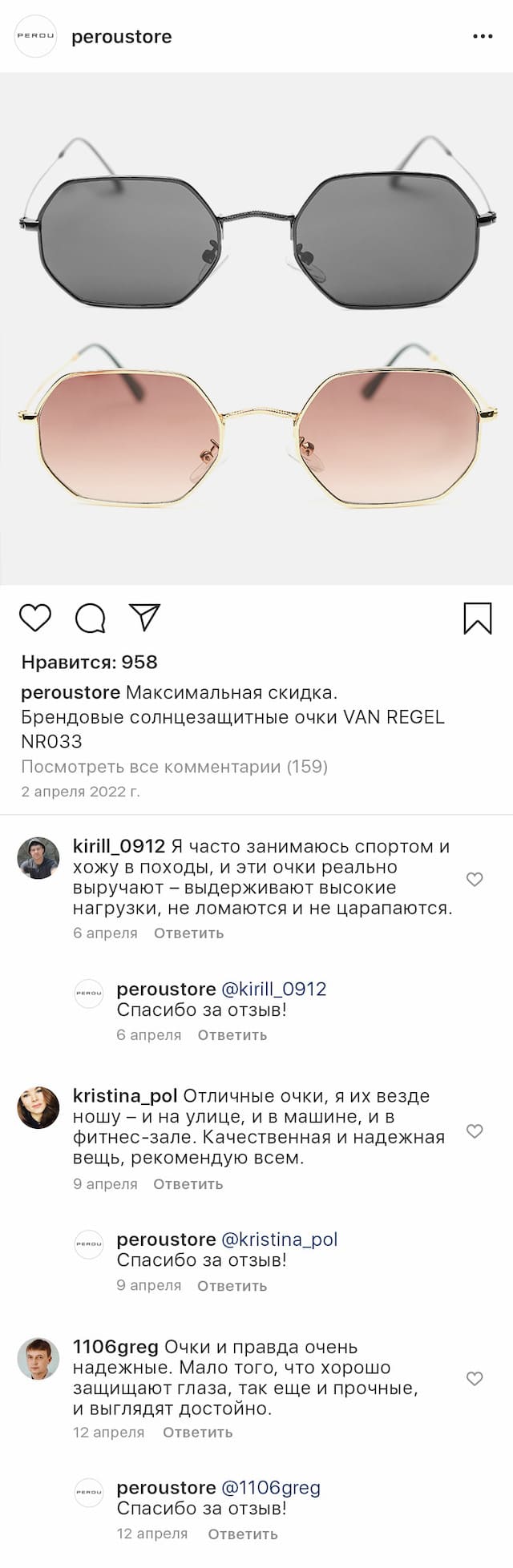The image size is (513, 1568).
Task: View all 159 comments
Action: (174, 767)
